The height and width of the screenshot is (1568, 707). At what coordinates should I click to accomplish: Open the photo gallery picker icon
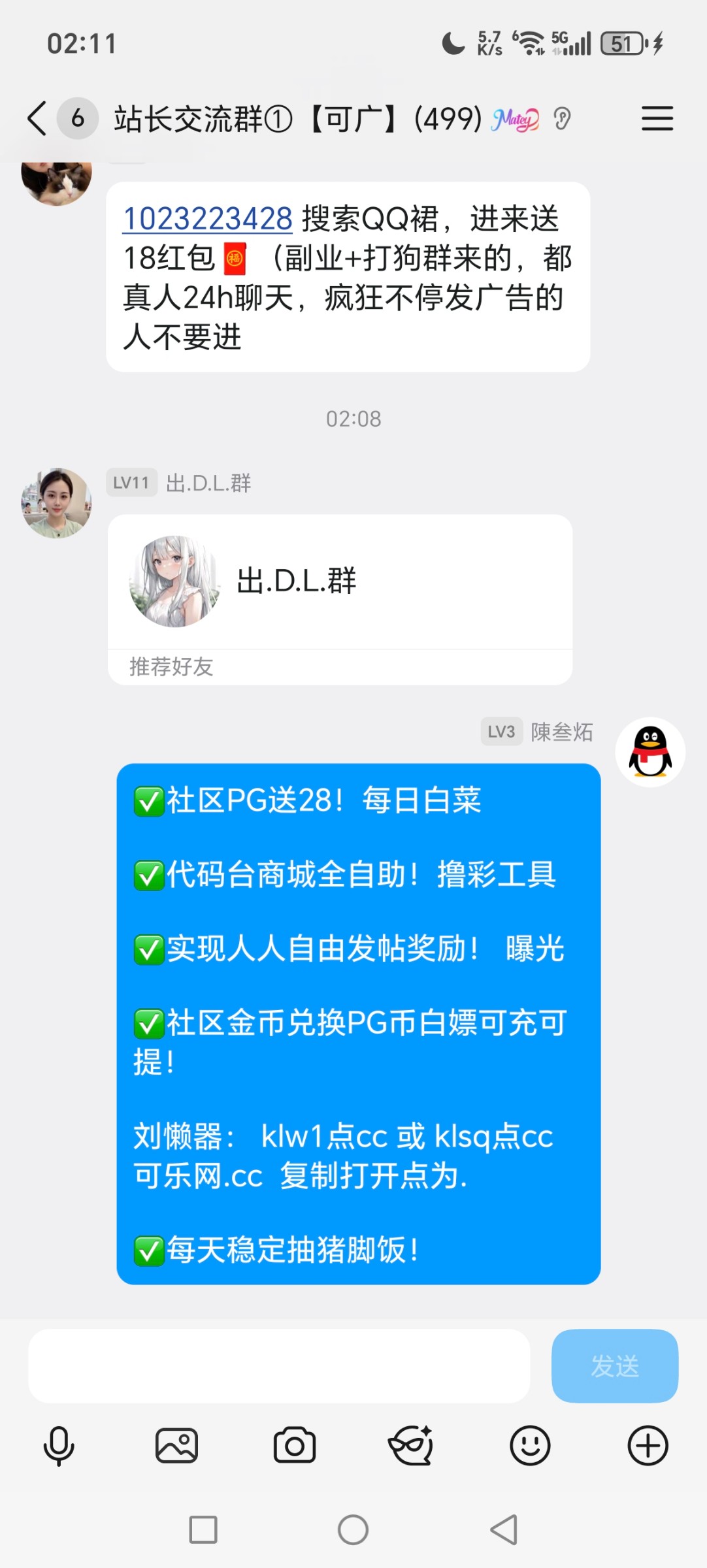[176, 1445]
